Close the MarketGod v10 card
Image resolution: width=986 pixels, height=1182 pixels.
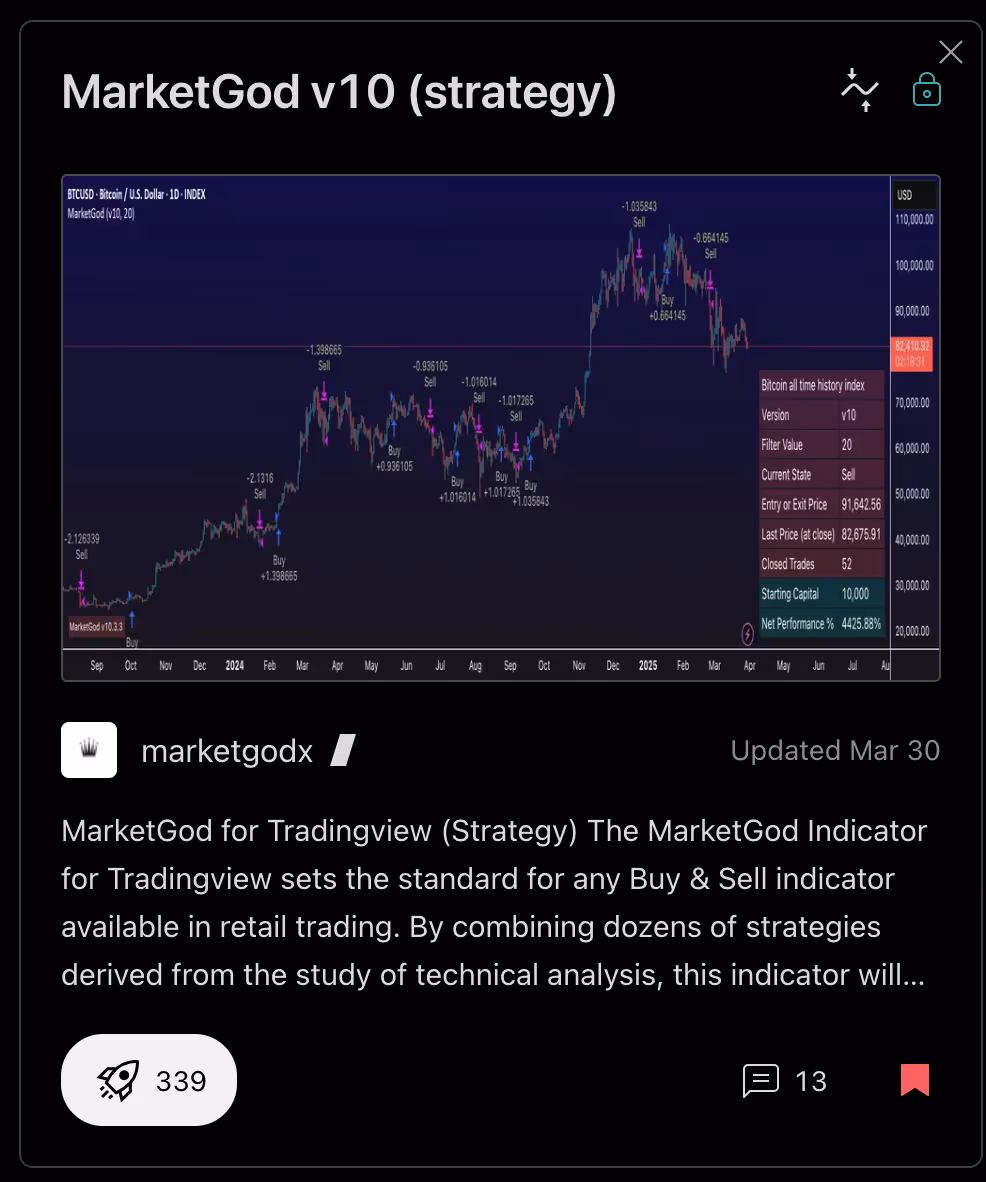click(950, 52)
